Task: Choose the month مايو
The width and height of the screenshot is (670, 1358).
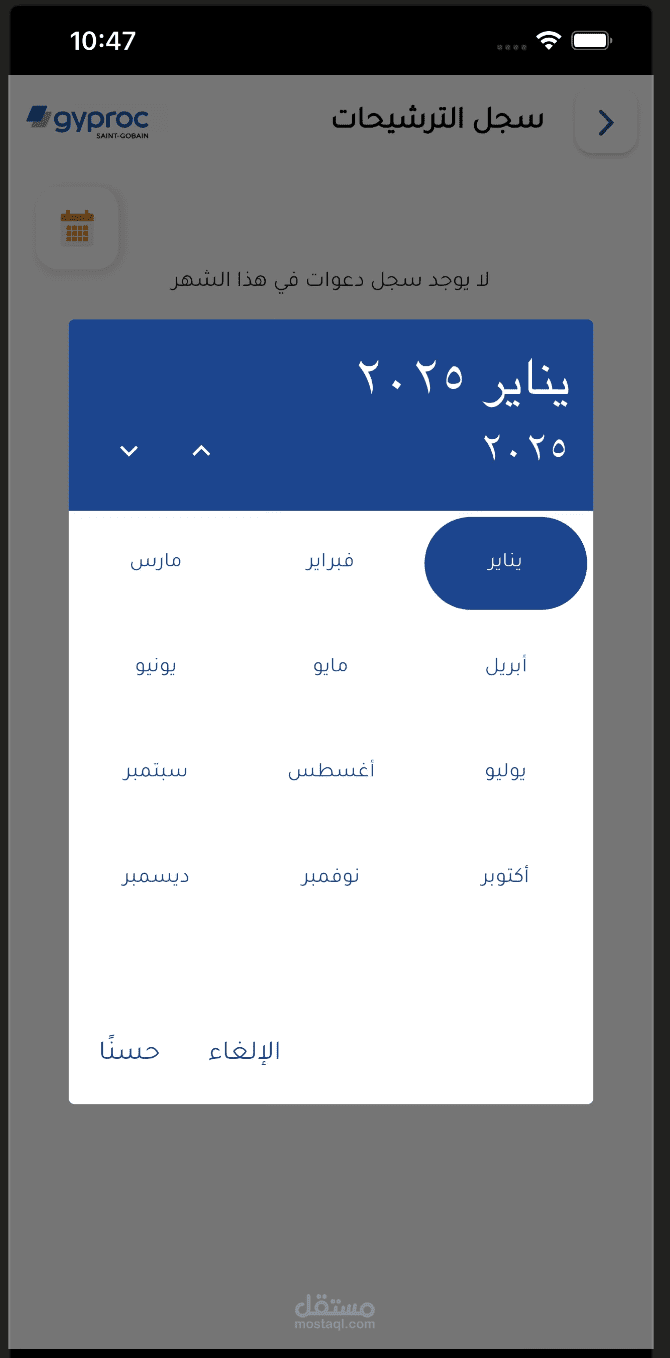Action: click(330, 666)
